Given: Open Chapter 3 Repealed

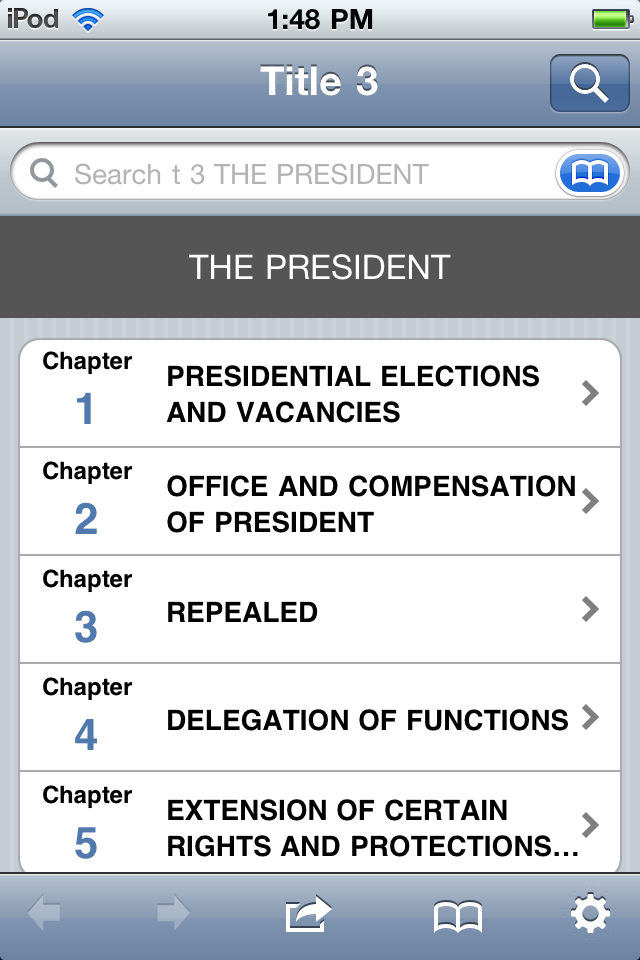Looking at the screenshot, I should 320,611.
